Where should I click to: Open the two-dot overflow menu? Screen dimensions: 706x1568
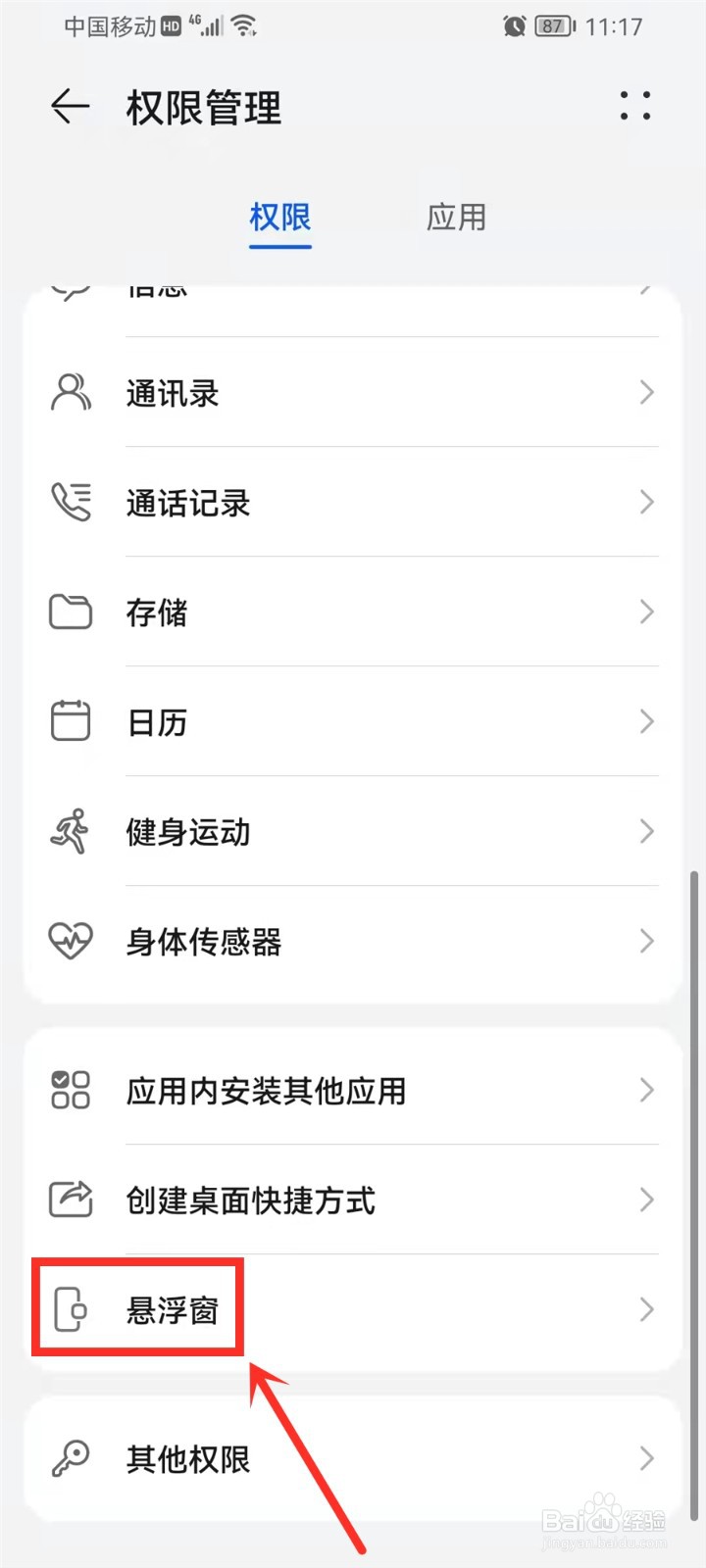pos(635,108)
